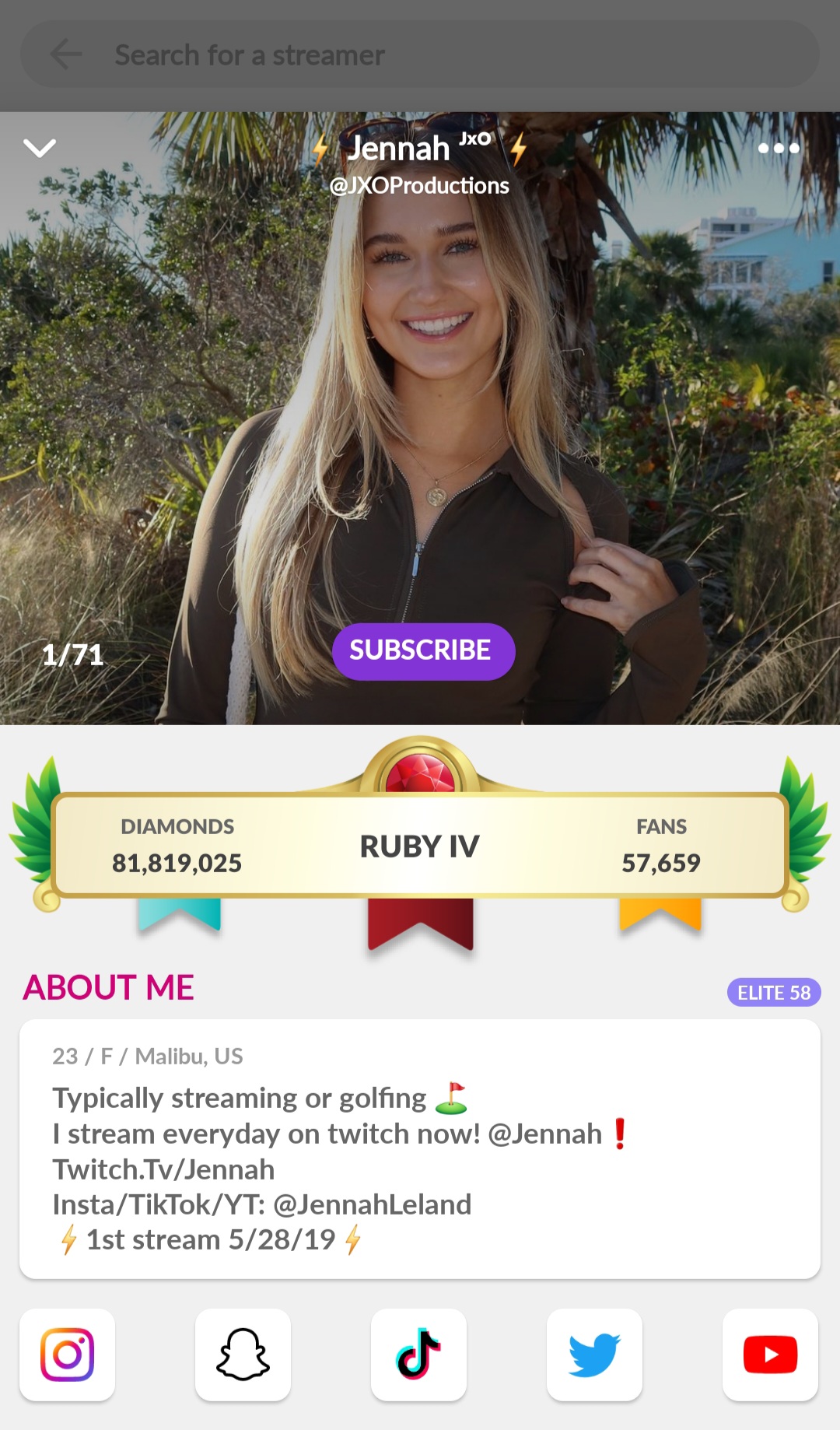
Task: Open Jennah's TikTok link
Action: click(418, 1355)
